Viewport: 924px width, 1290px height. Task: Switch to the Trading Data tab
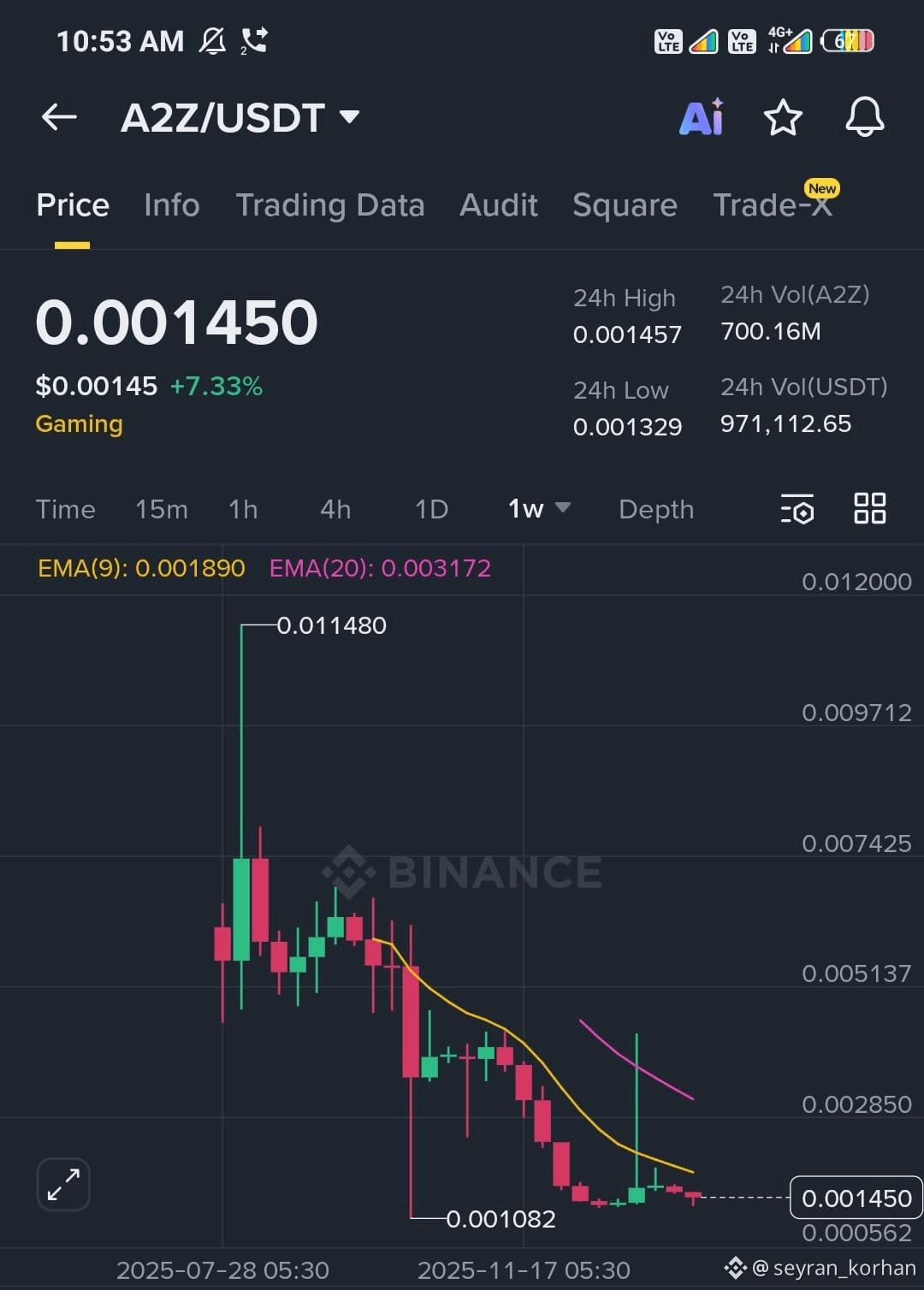click(x=330, y=205)
